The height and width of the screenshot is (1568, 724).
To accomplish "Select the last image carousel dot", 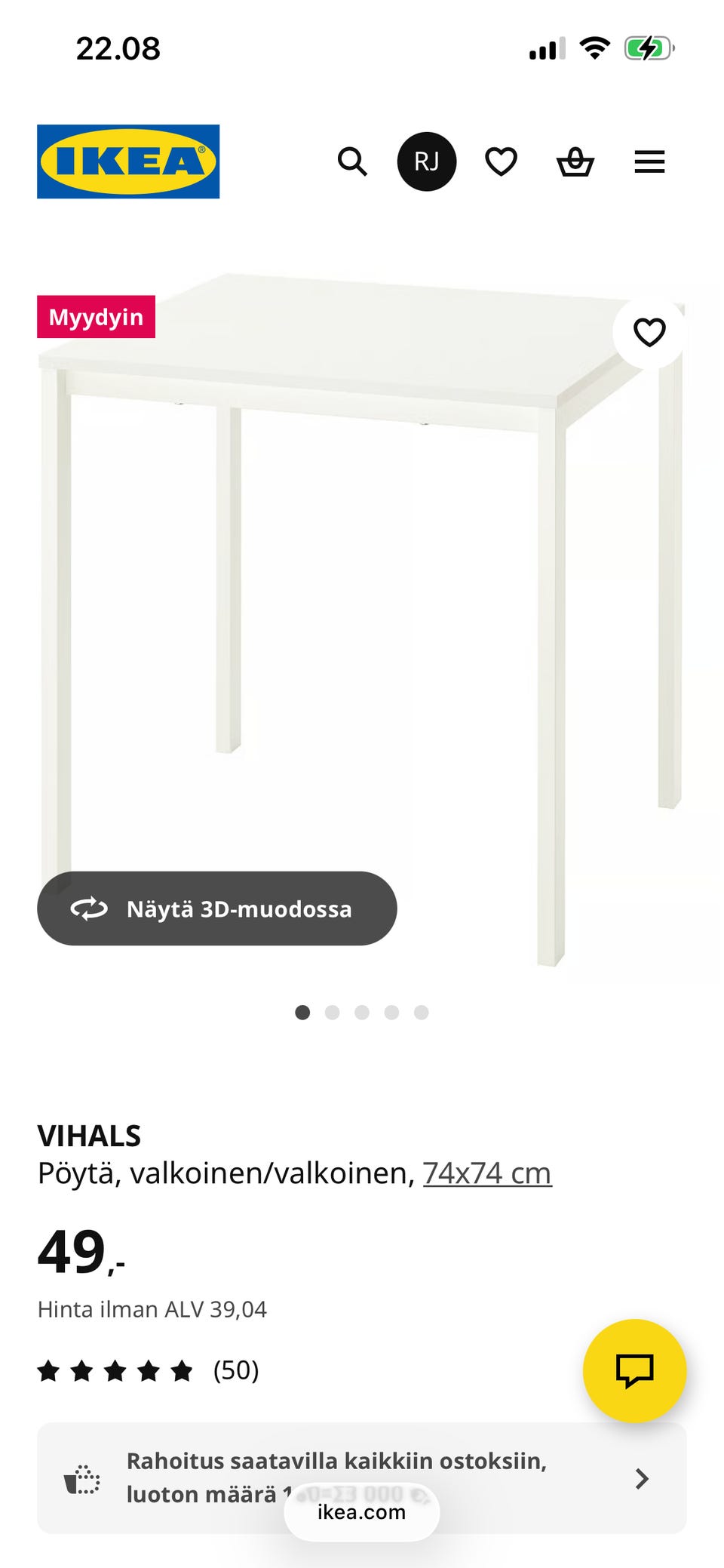I will (421, 1013).
